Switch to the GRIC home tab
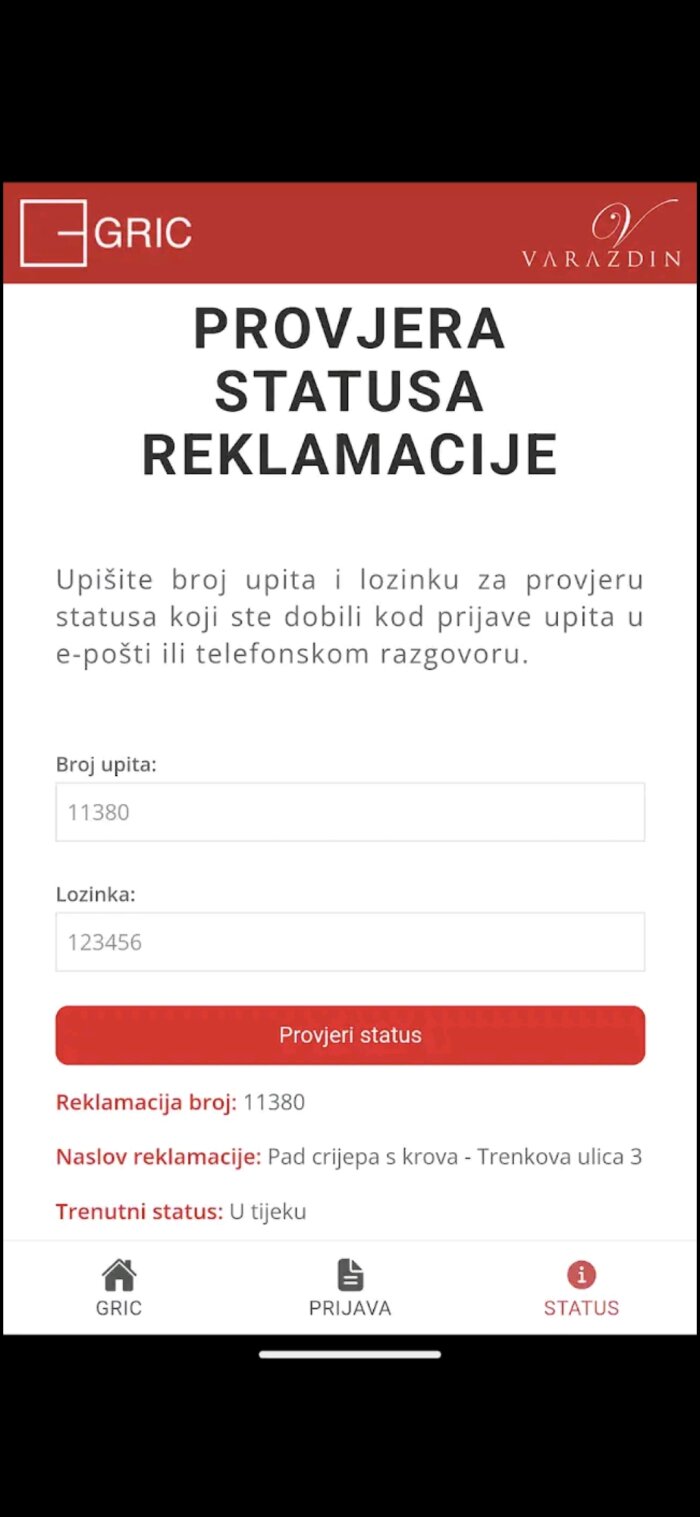 [119, 1288]
